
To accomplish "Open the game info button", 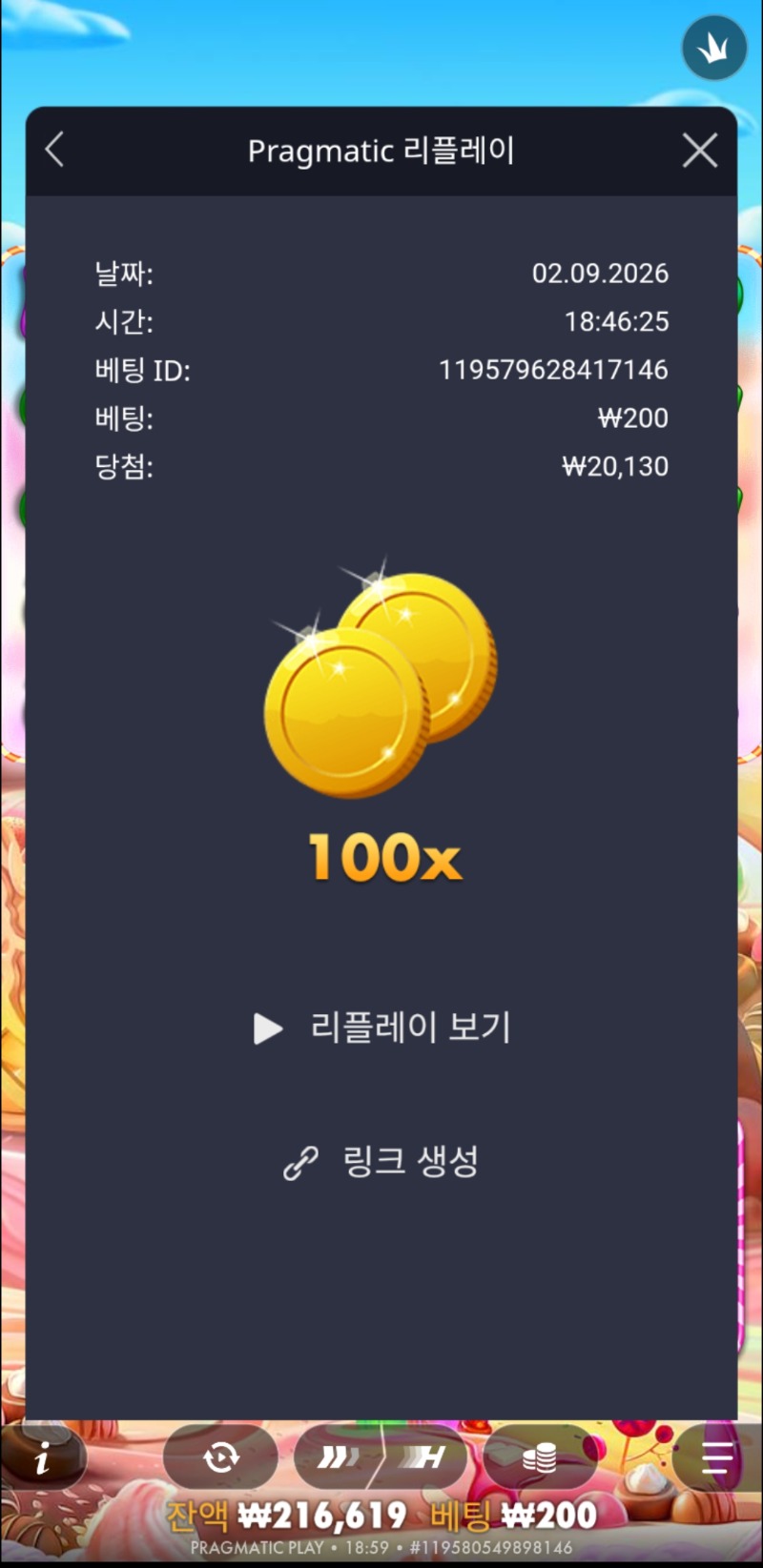I will tap(42, 1458).
